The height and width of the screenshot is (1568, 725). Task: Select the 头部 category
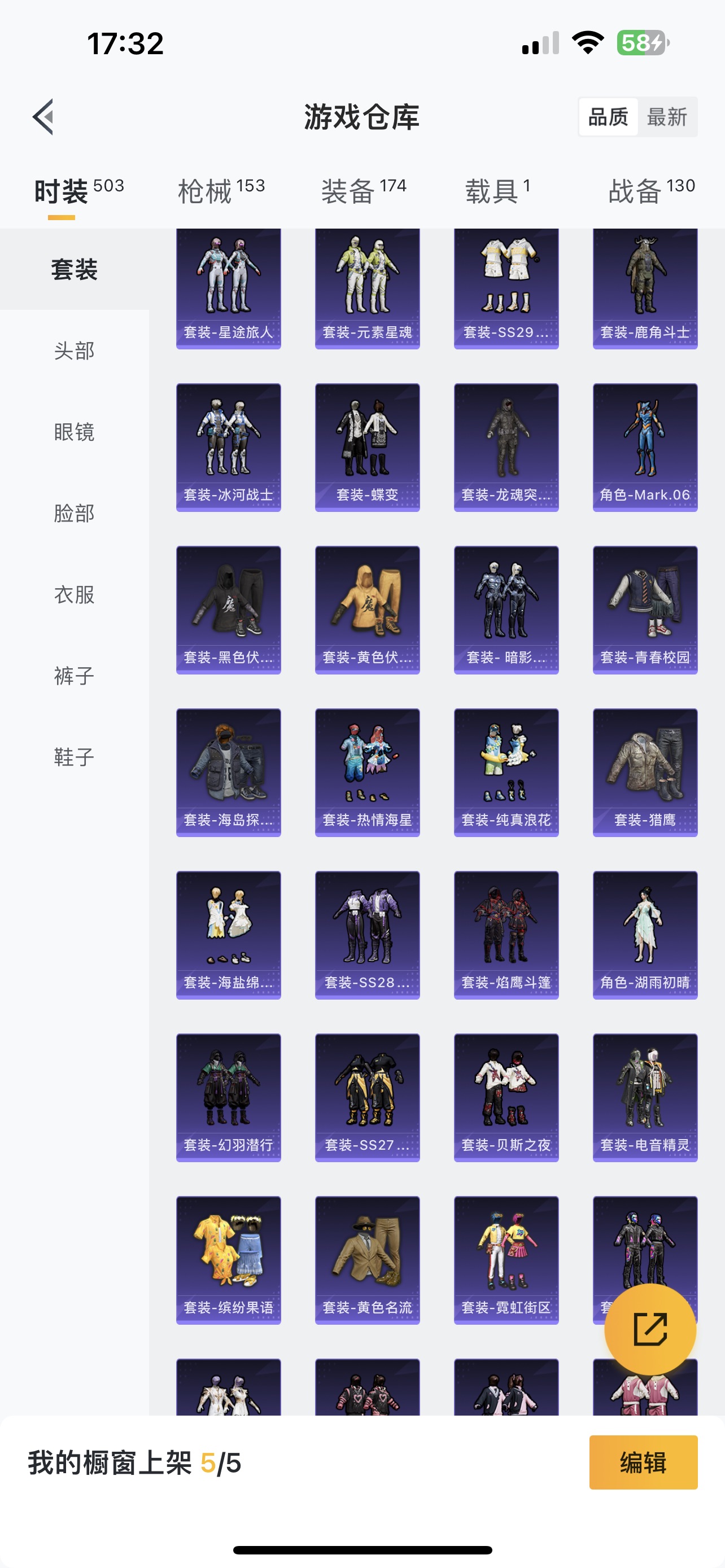pyautogui.click(x=75, y=351)
